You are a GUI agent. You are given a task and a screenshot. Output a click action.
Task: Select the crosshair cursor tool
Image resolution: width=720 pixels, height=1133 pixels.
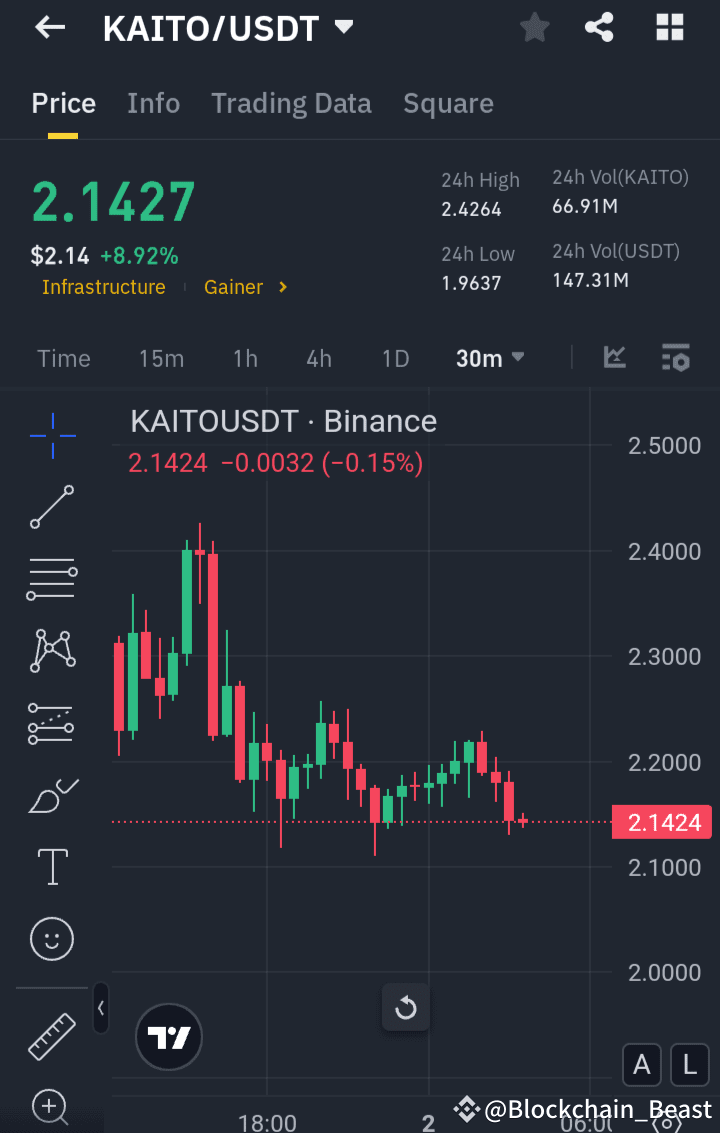[51, 435]
